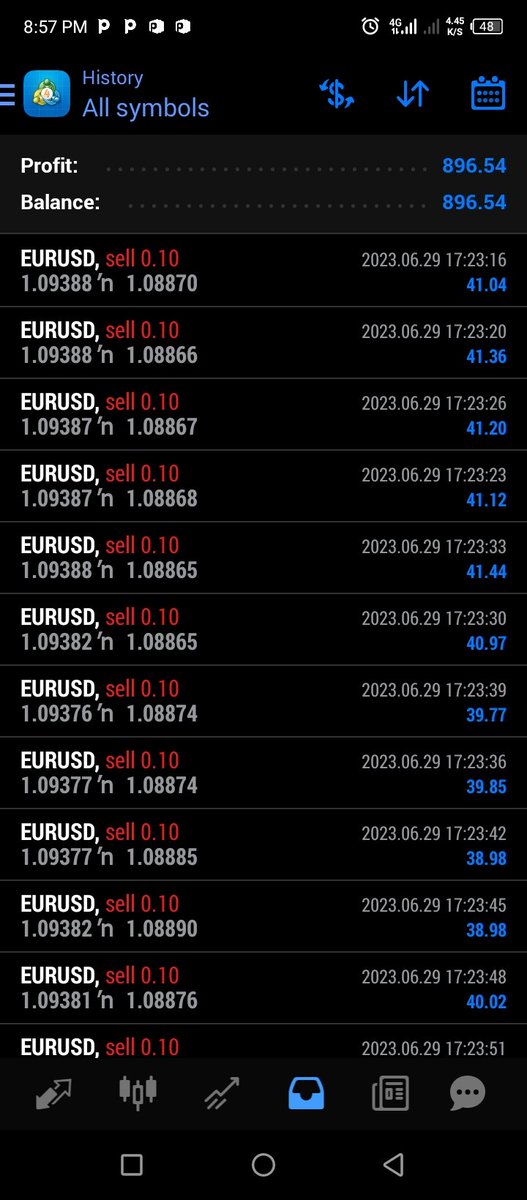The height and width of the screenshot is (1200, 527).
Task: Open the currency symbol filter
Action: tap(337, 94)
